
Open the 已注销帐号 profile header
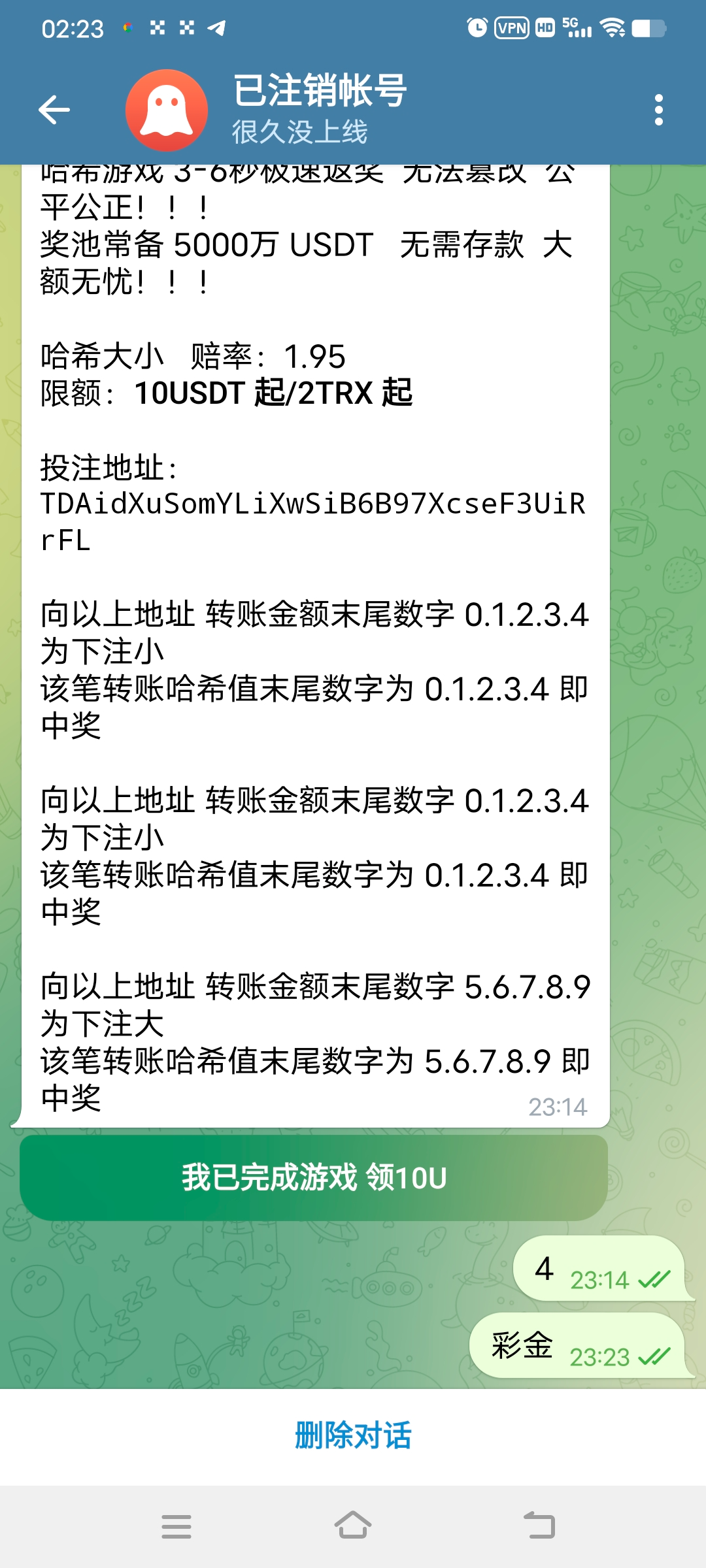click(x=320, y=109)
